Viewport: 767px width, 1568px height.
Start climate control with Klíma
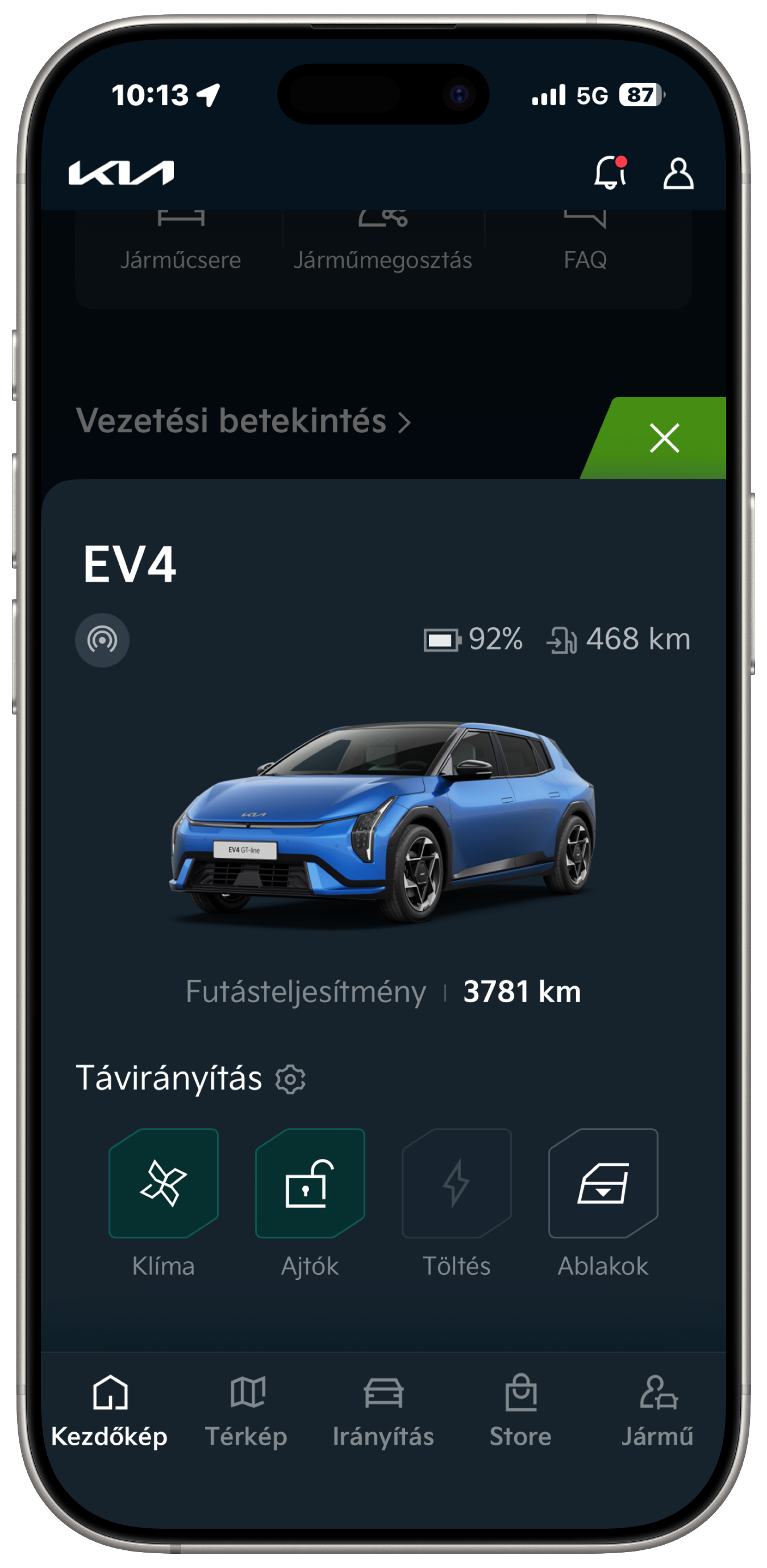163,1183
